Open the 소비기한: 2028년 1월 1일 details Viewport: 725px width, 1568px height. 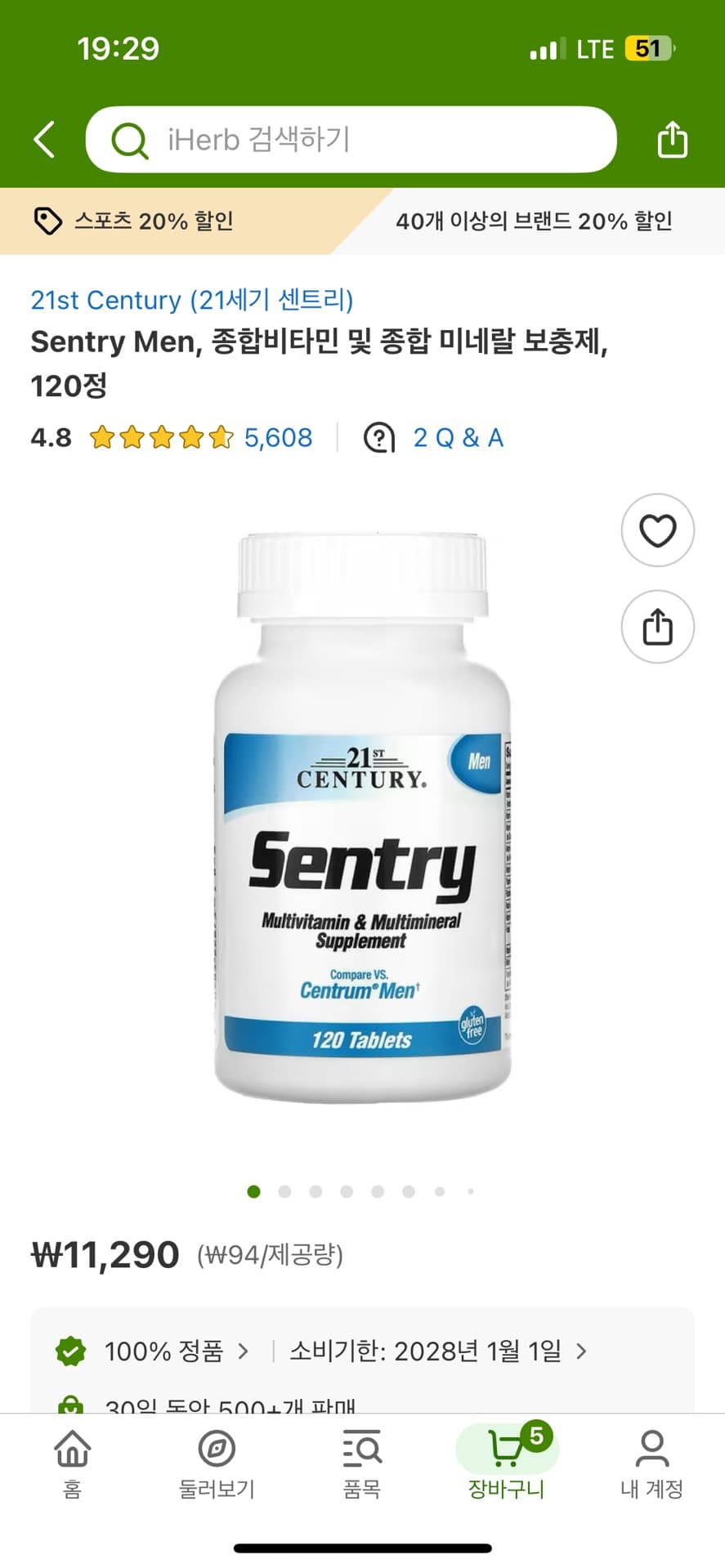click(437, 1351)
